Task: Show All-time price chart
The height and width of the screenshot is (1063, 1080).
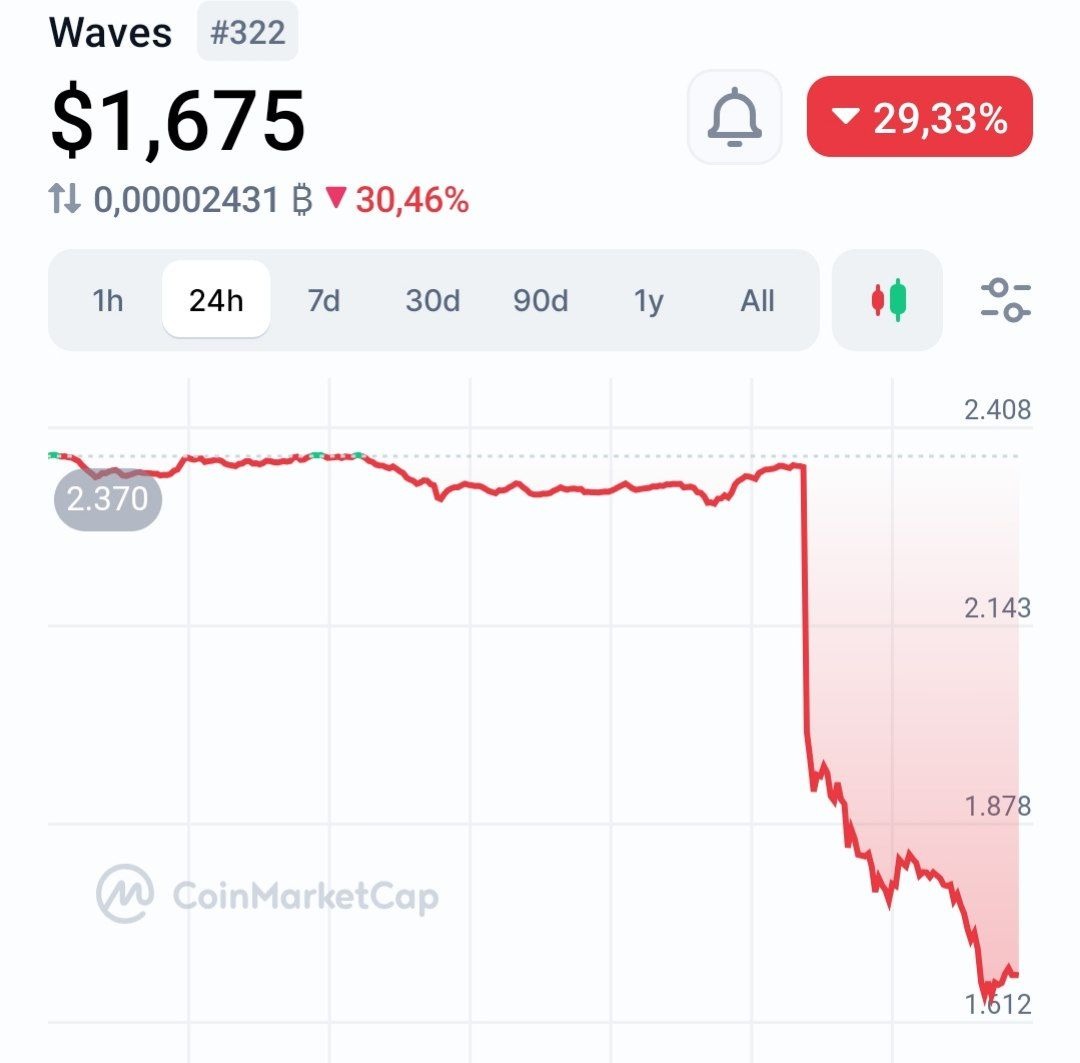Action: (x=758, y=300)
